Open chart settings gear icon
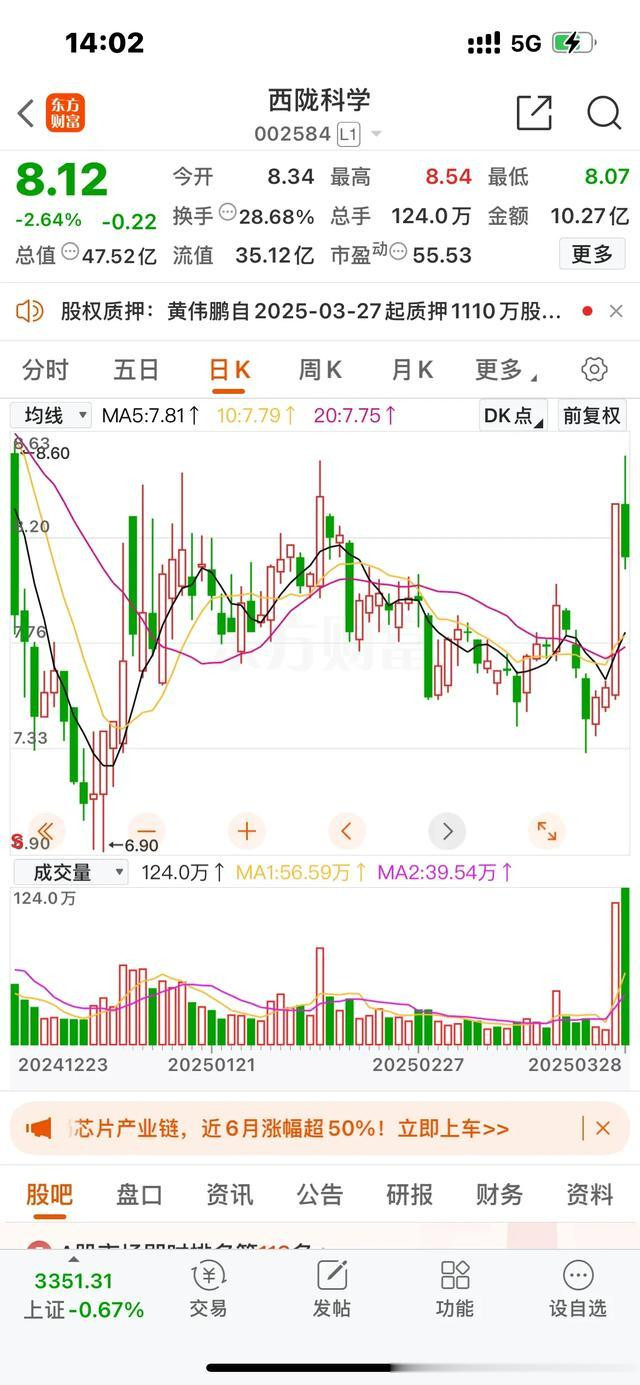The image size is (640, 1385). 594,370
